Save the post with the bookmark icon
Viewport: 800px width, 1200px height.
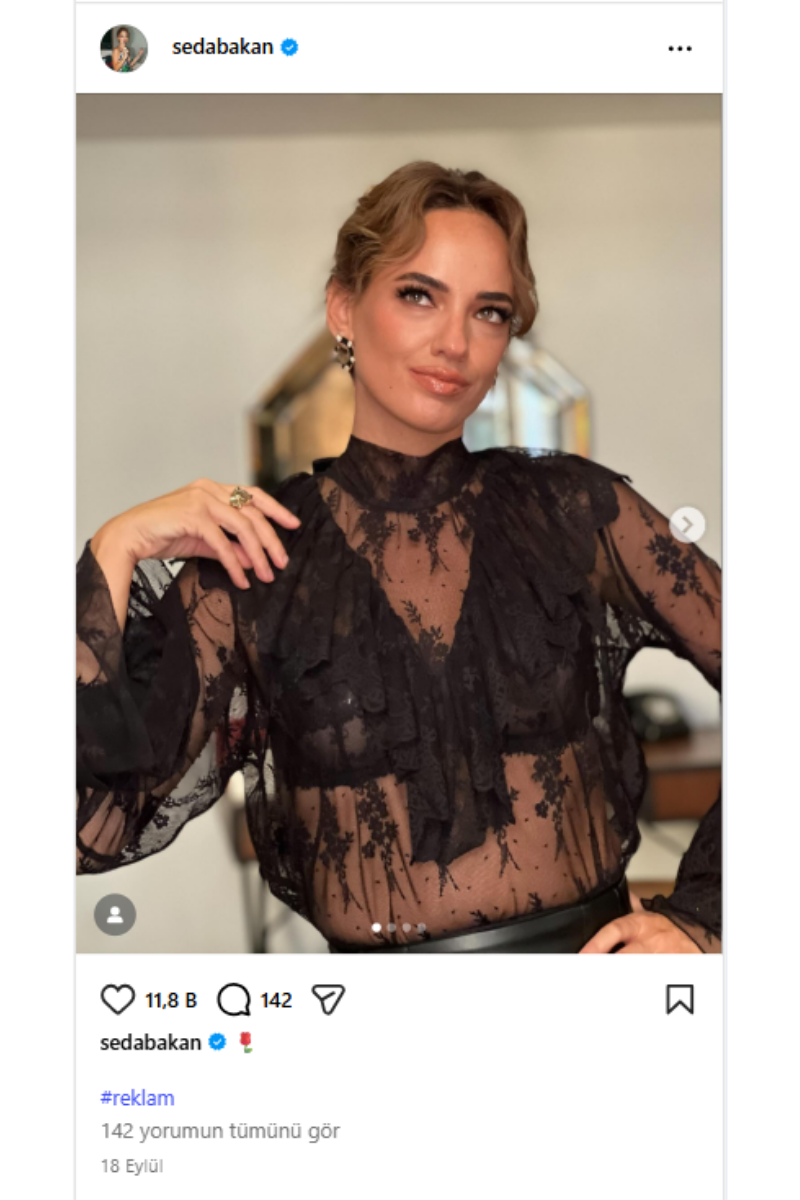pos(679,999)
